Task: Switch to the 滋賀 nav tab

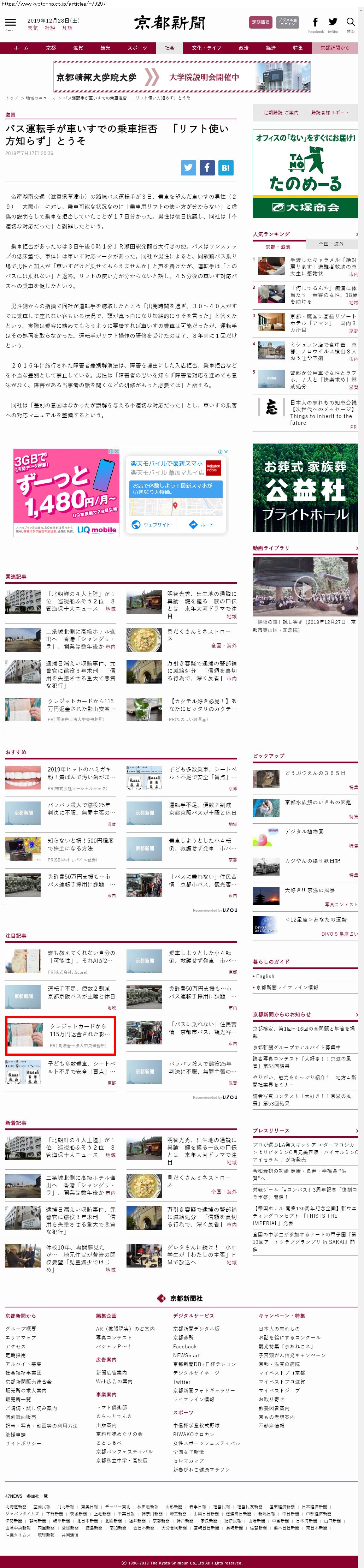Action: click(x=78, y=48)
